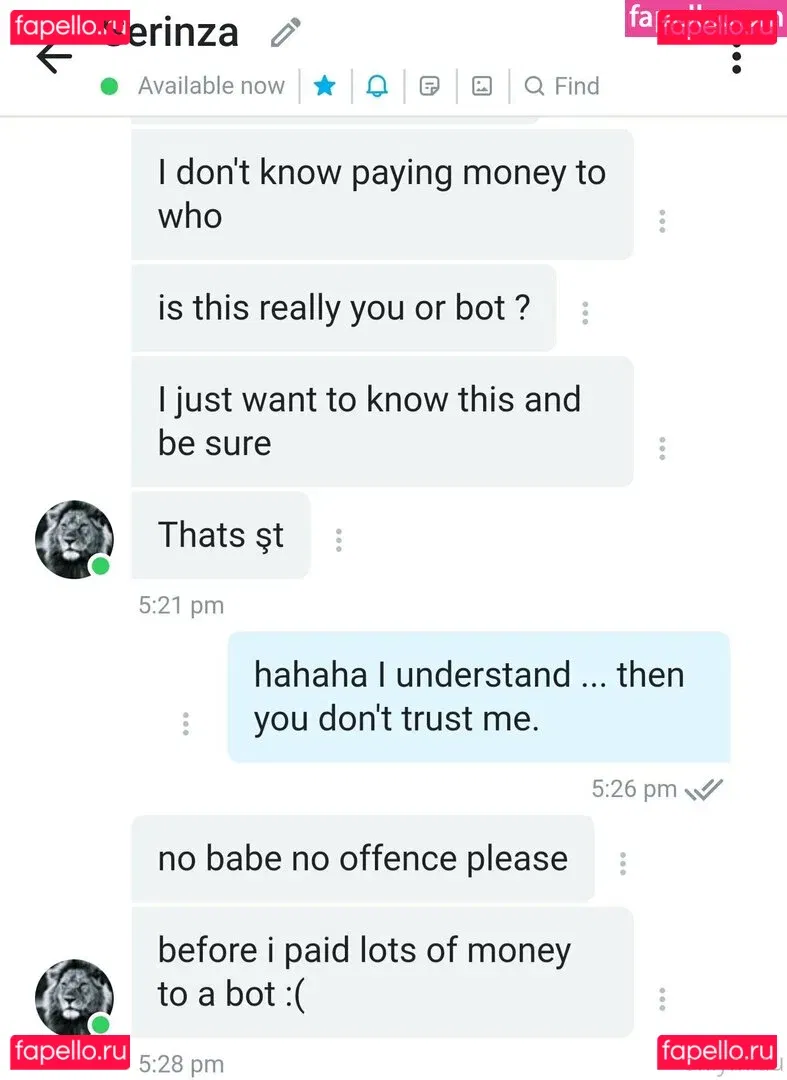Open the lion avatar beside "Thats şt"

click(74, 539)
